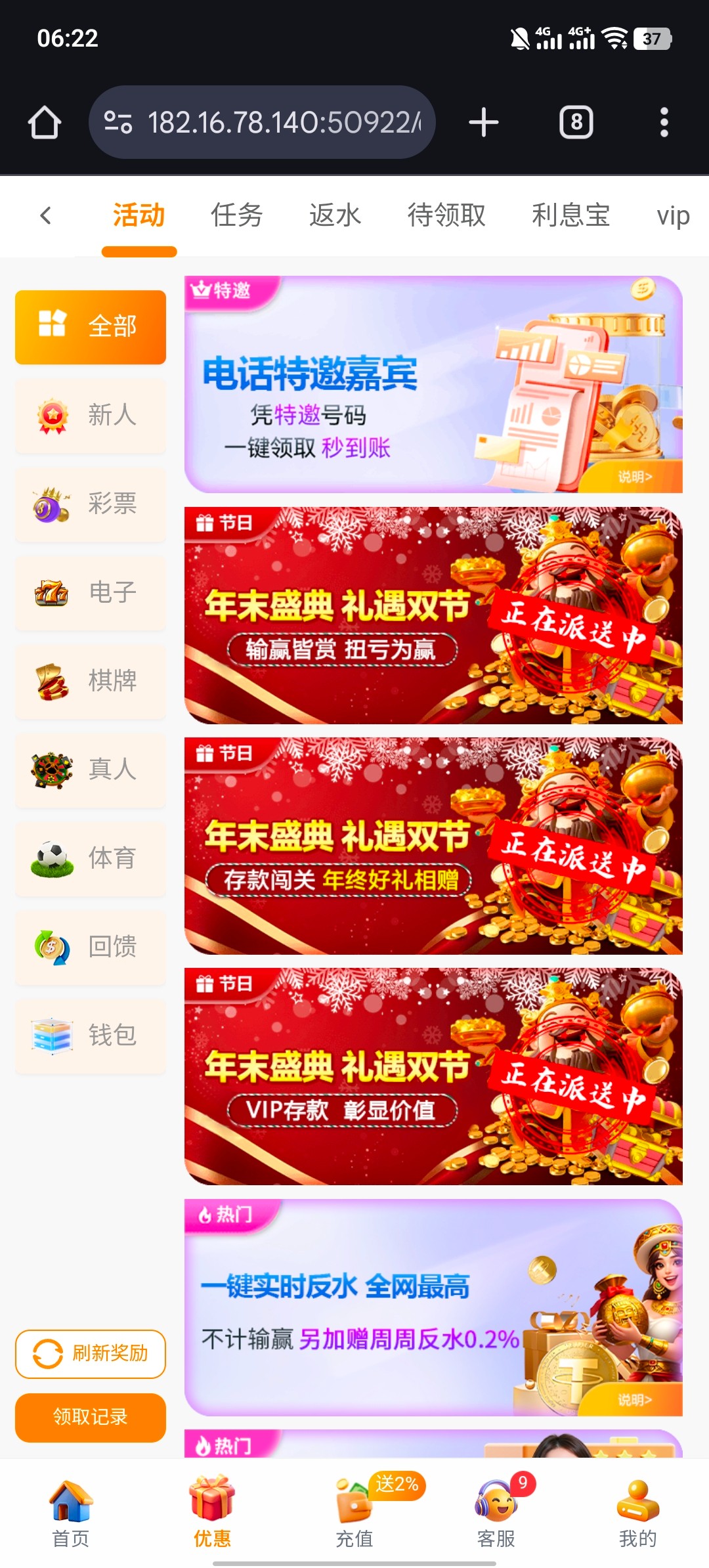The image size is (709, 1568).
Task: Open the 输赢皆赏 扭亏为赢 holiday banner
Action: coord(433,615)
